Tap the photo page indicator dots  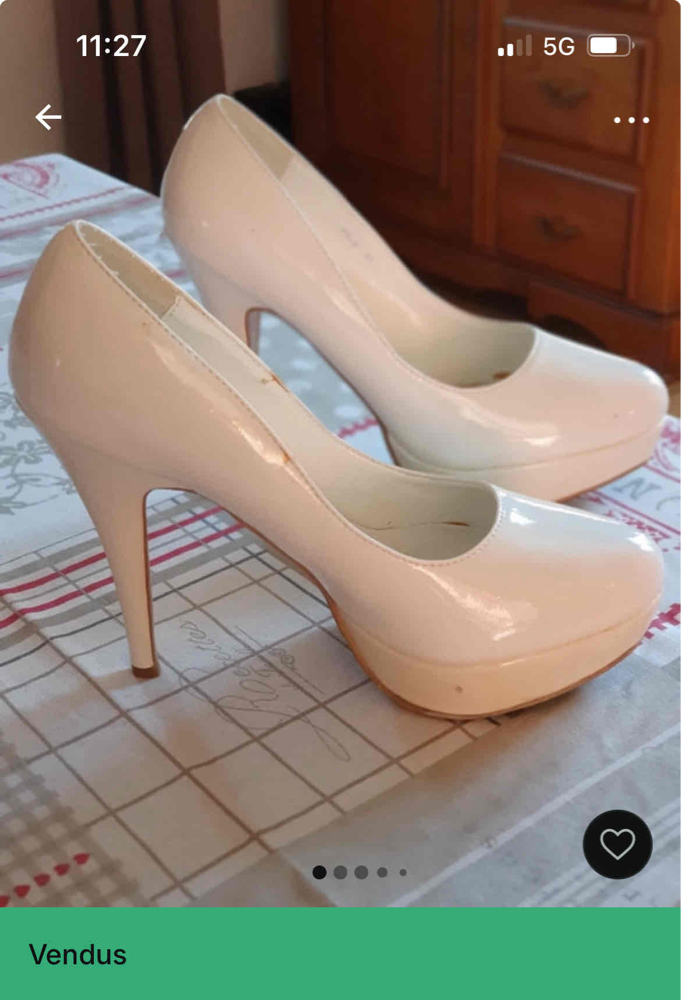(x=360, y=872)
